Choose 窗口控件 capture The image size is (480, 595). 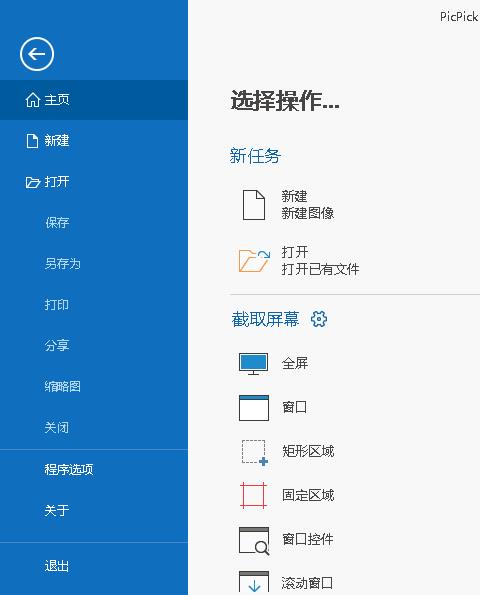[286, 539]
